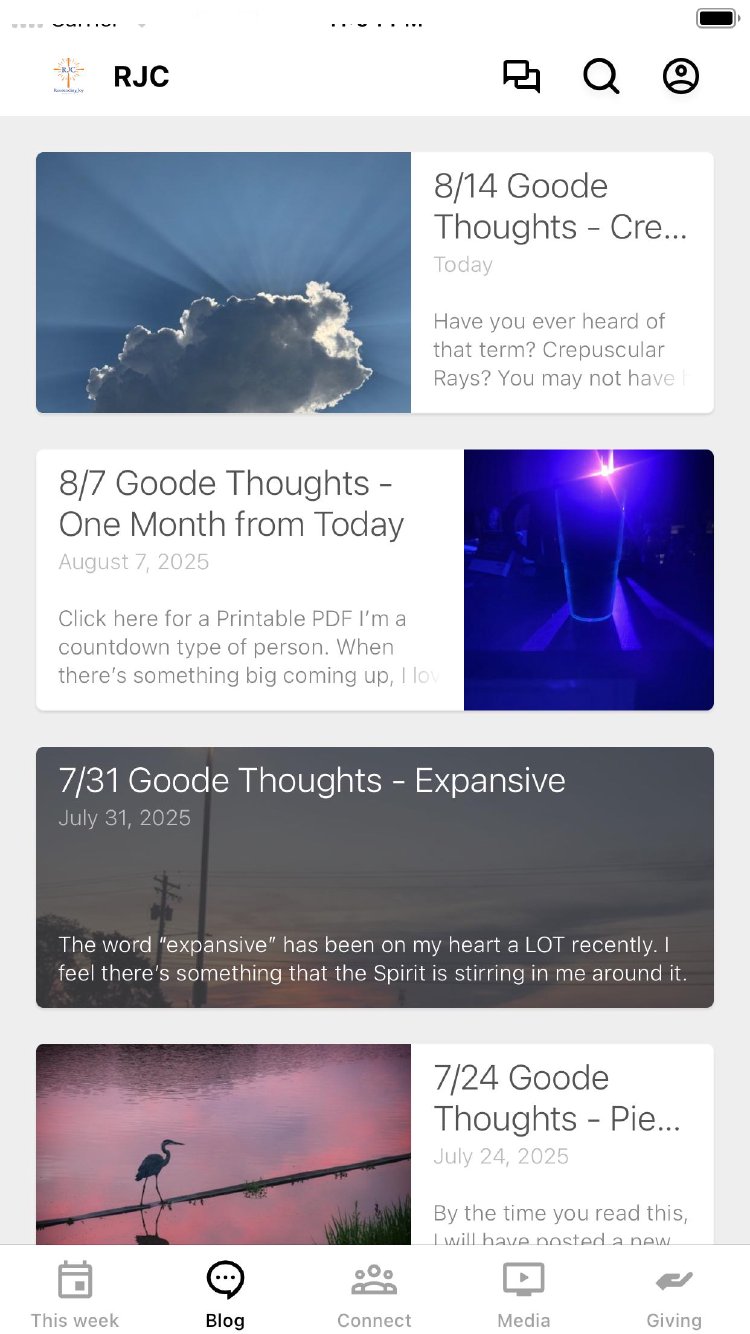Open search from the top bar
Viewport: 750px width, 1334px height.
[x=601, y=77]
